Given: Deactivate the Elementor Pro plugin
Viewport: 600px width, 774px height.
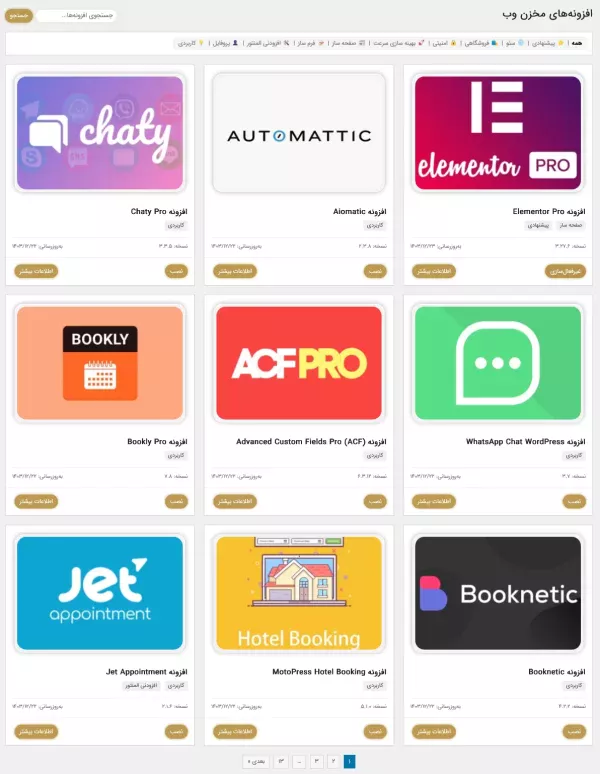Looking at the screenshot, I should pos(566,271).
